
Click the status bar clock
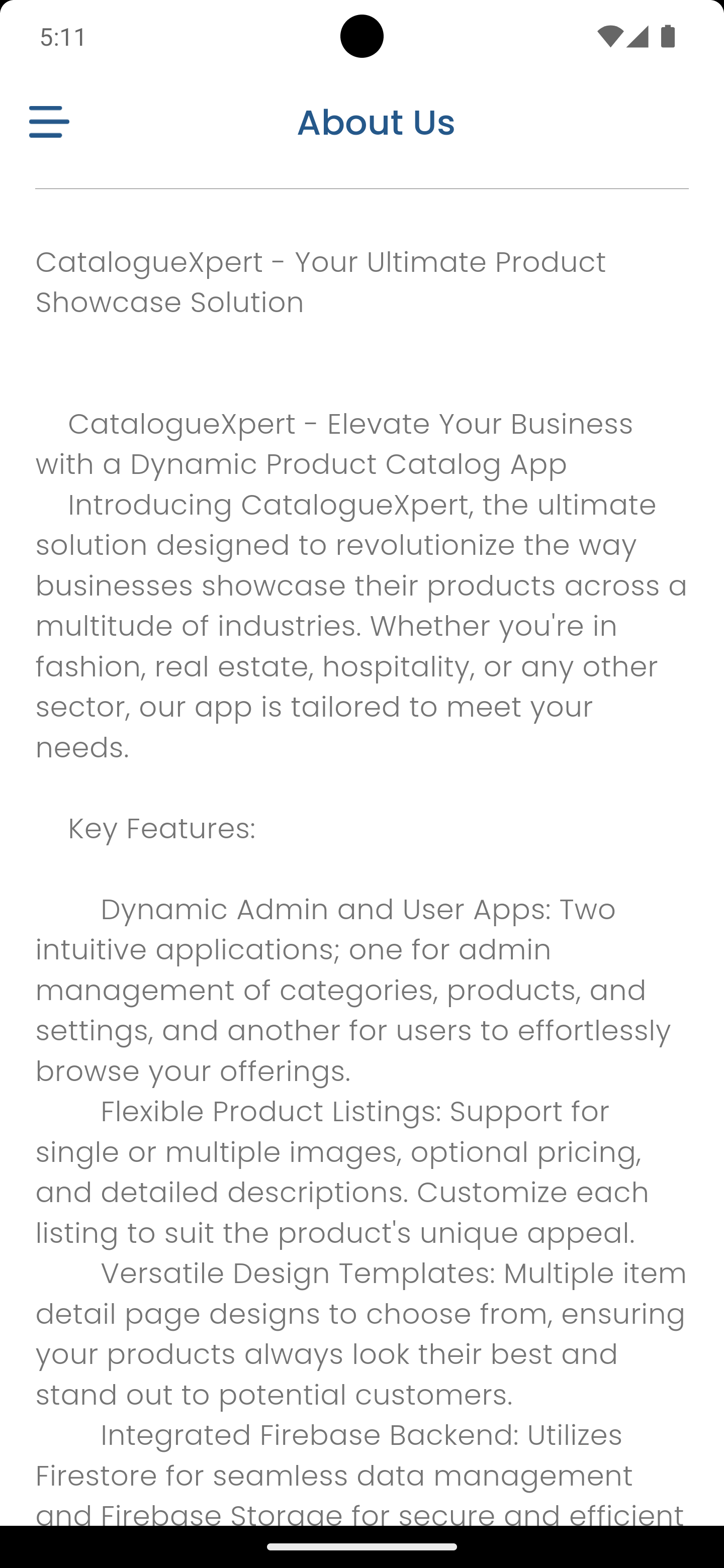point(61,38)
